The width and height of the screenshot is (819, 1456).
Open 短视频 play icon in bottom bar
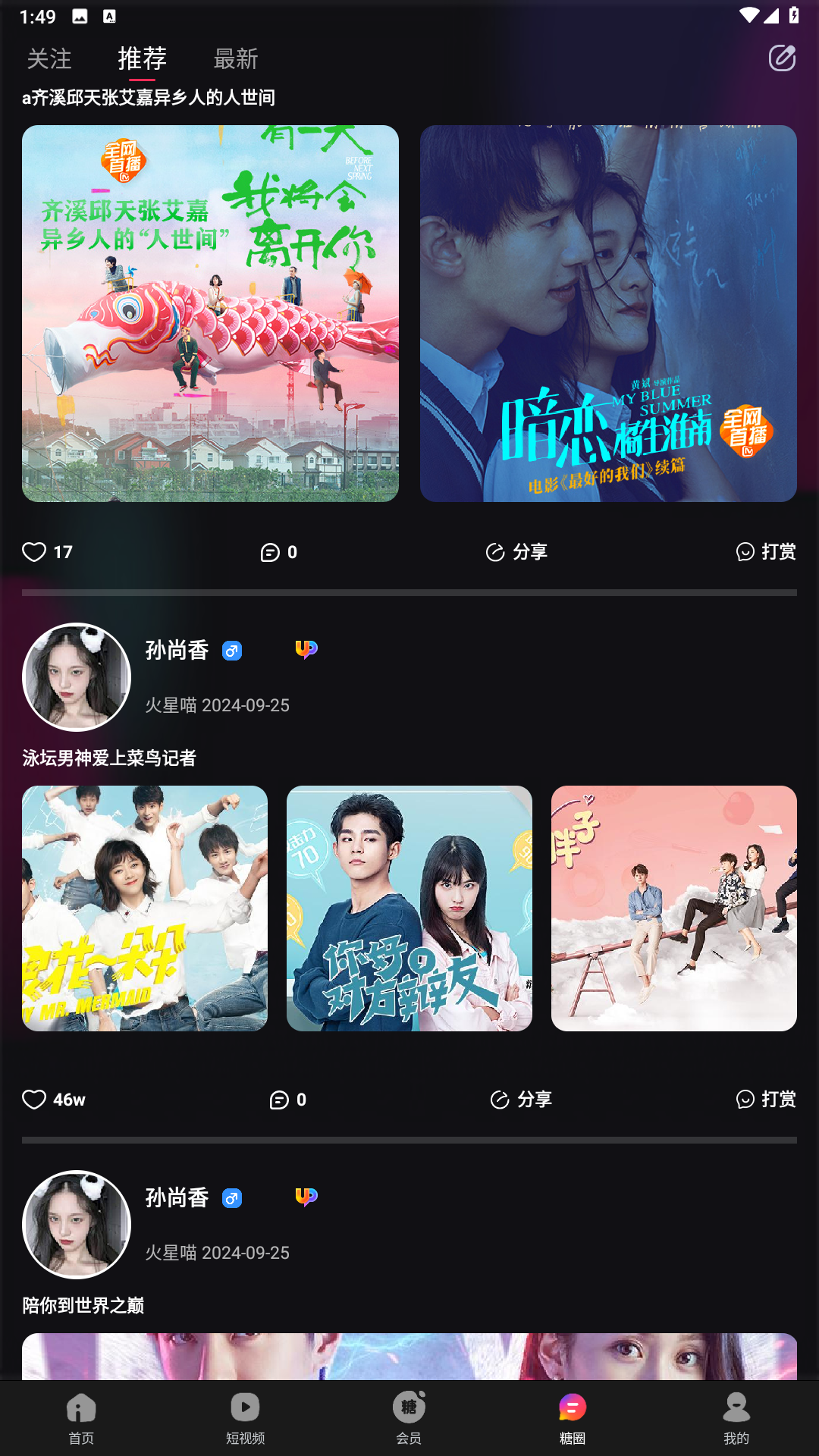pos(243,1407)
